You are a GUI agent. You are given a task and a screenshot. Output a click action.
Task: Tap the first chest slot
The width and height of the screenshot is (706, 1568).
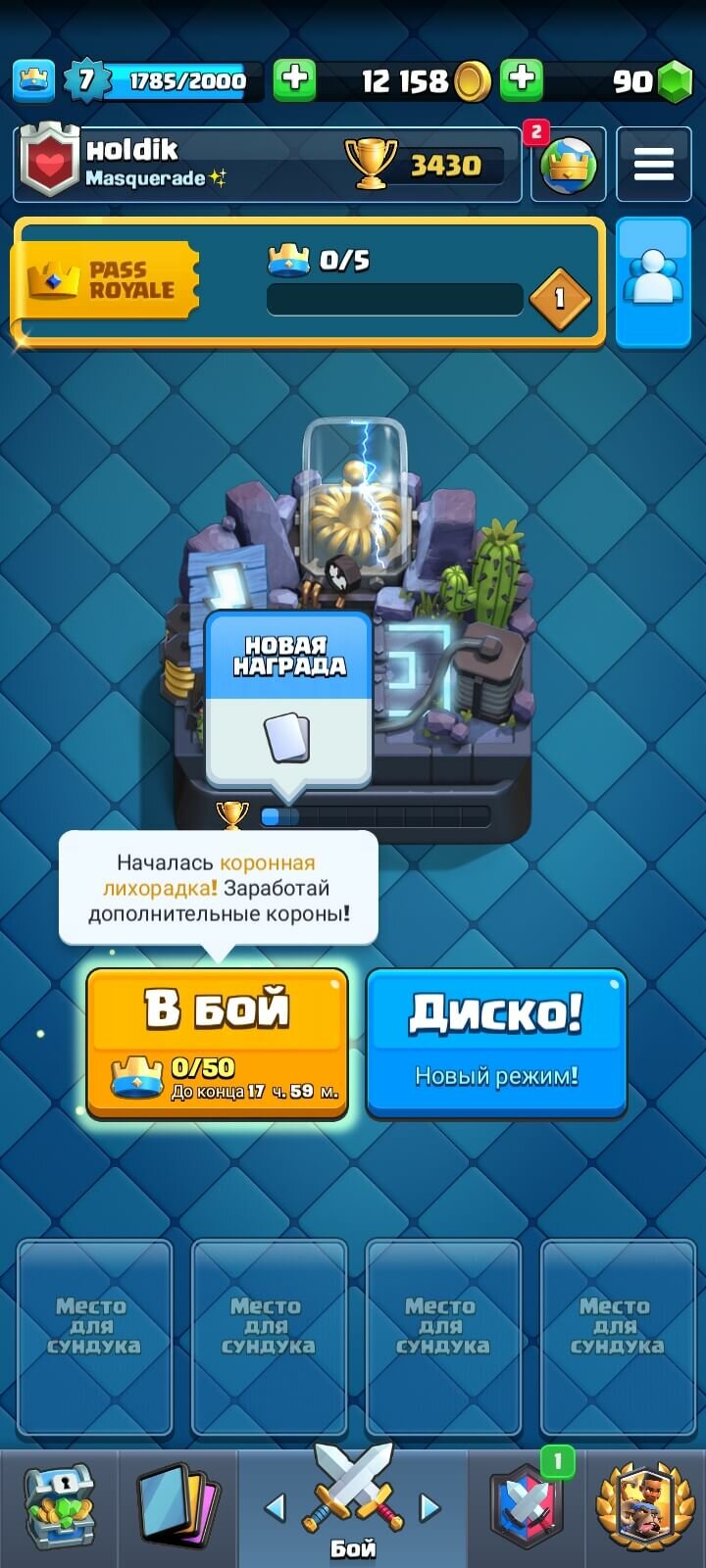[x=94, y=1337]
